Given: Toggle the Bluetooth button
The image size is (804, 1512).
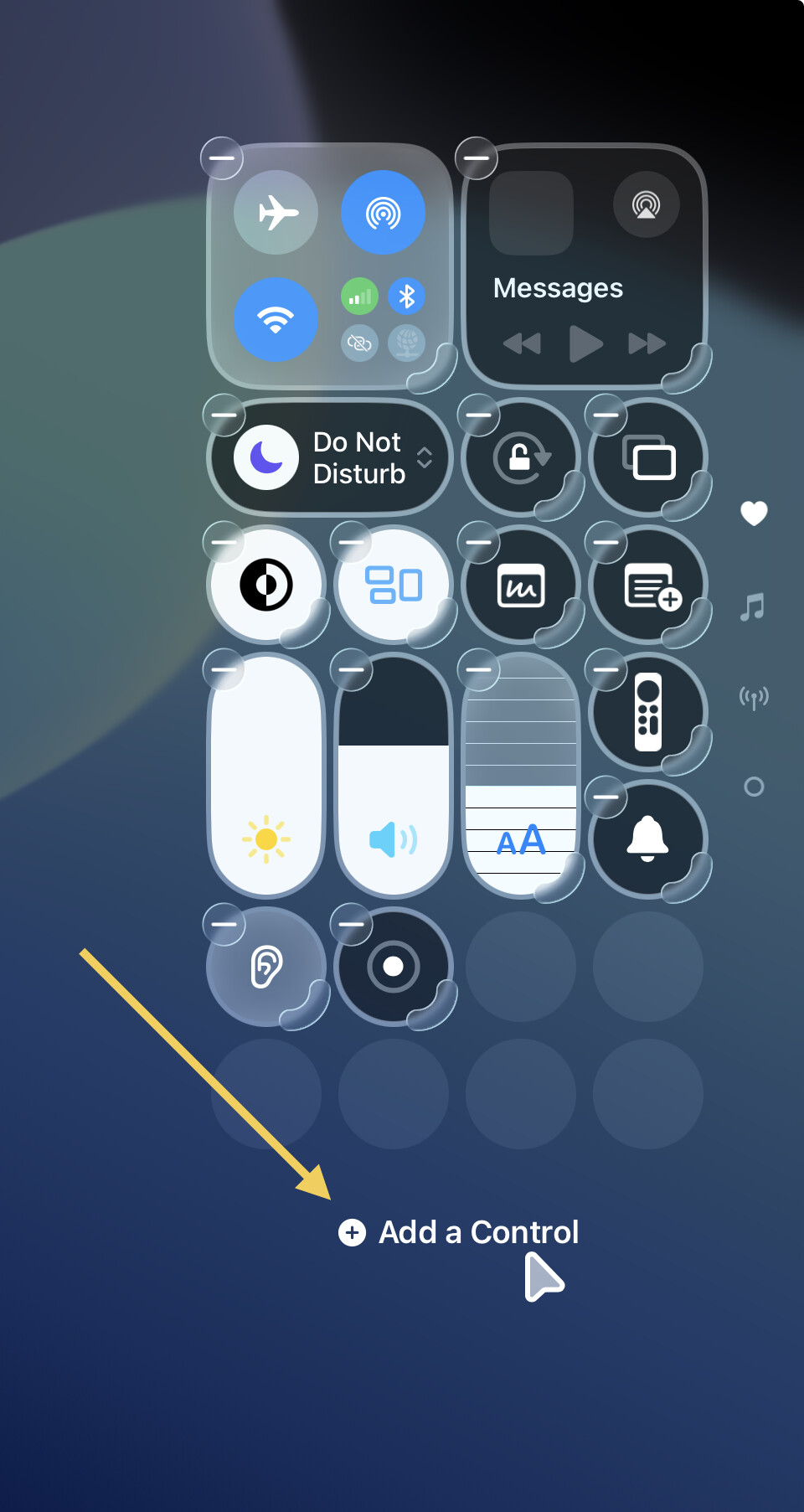Looking at the screenshot, I should point(407,296).
